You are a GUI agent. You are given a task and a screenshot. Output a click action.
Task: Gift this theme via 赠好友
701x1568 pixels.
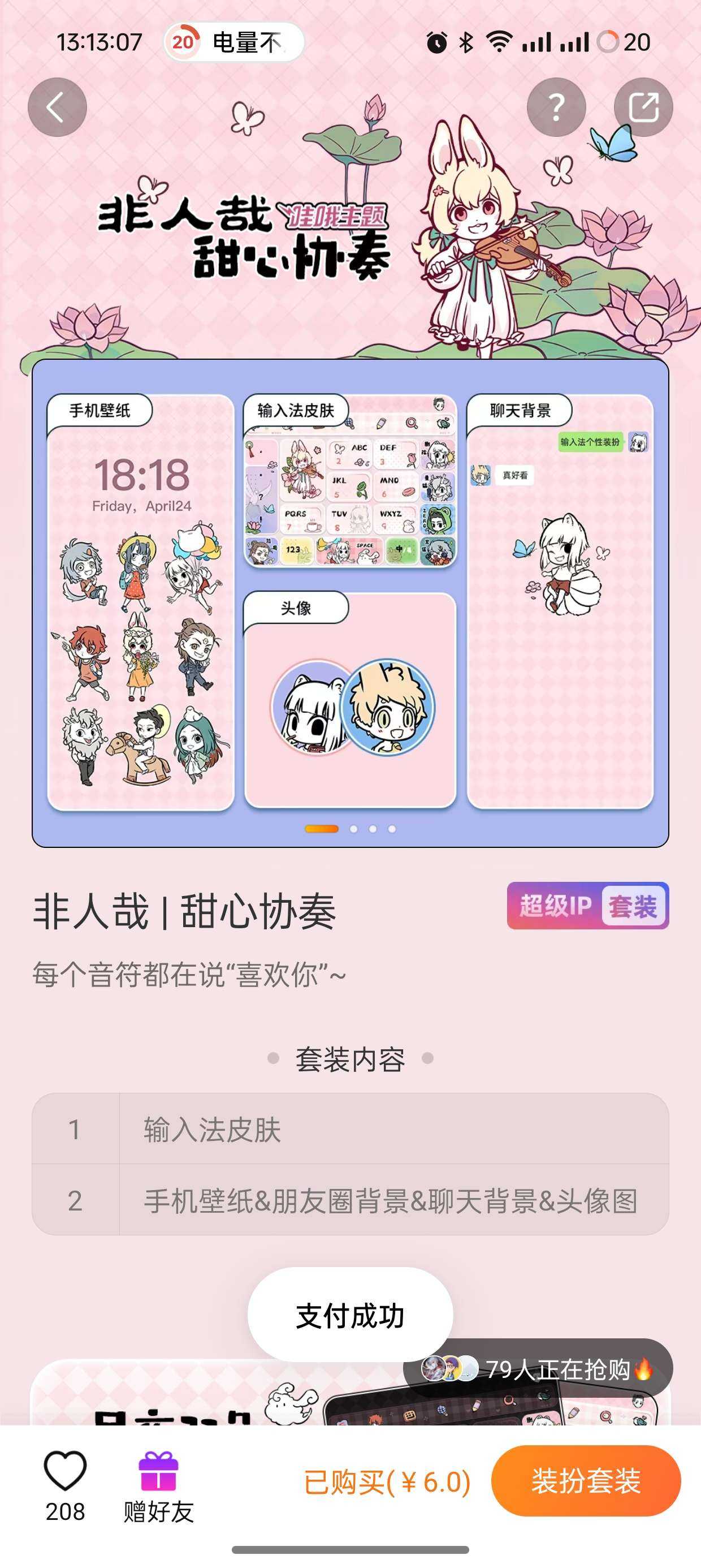[158, 1485]
